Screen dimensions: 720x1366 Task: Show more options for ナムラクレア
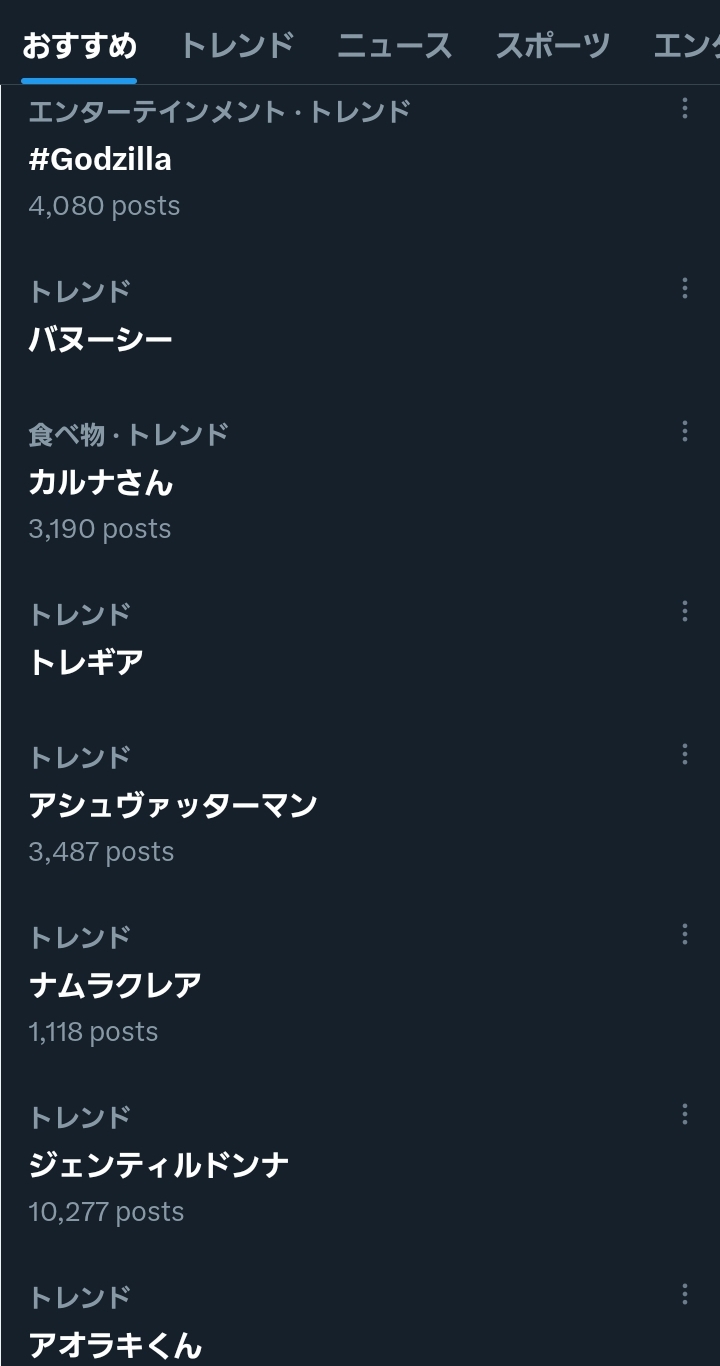pos(685,934)
